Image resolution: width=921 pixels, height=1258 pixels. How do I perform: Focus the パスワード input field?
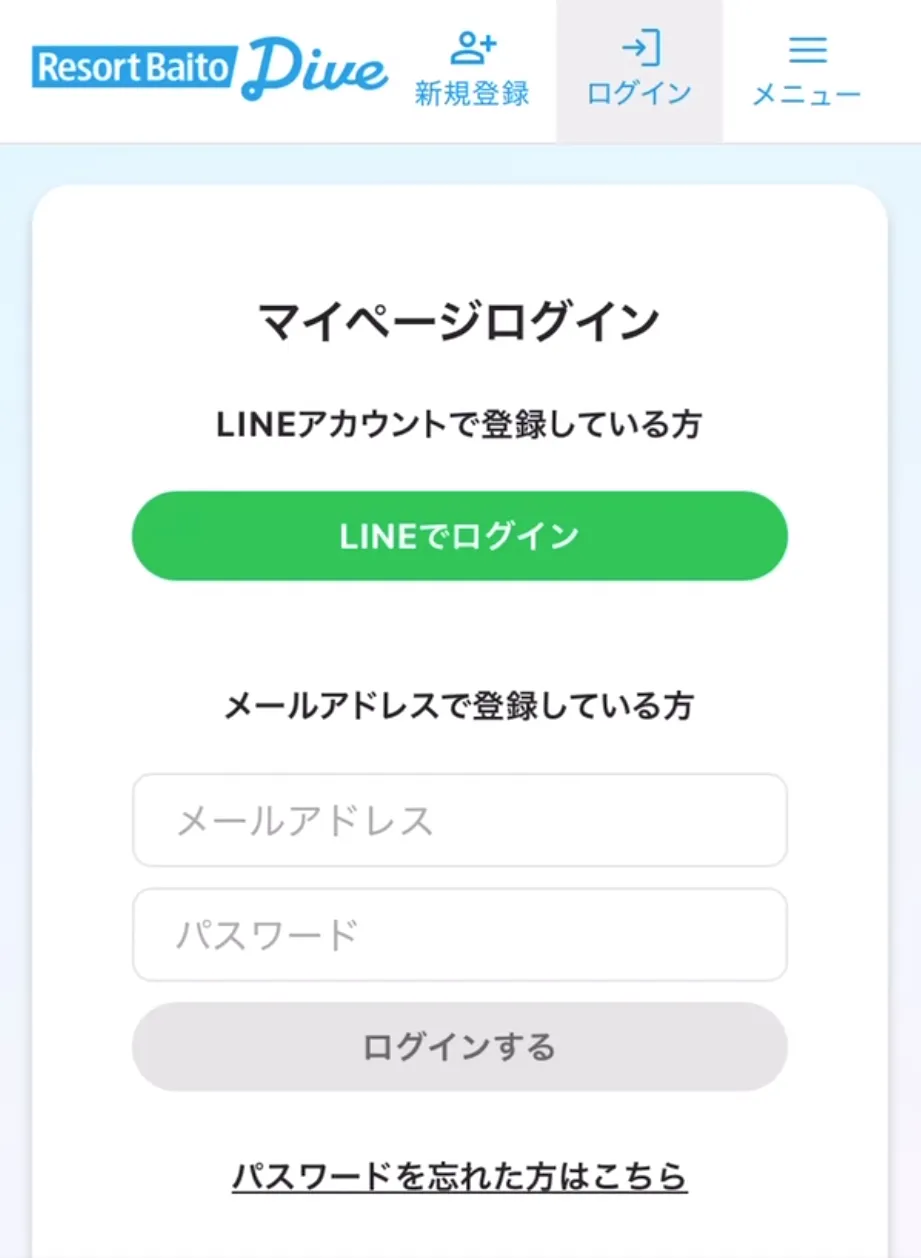pos(460,935)
